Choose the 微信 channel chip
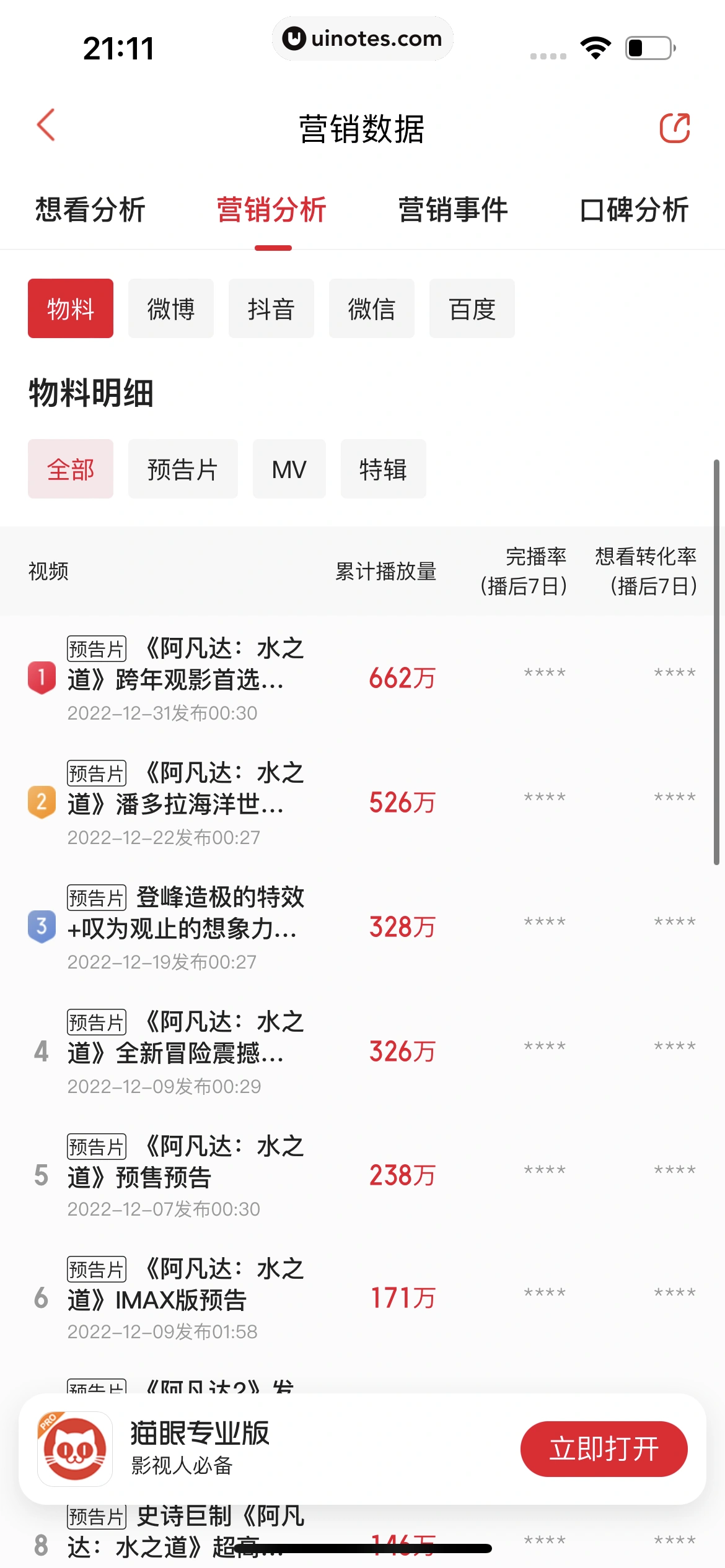This screenshot has height=1568, width=725. [x=371, y=308]
